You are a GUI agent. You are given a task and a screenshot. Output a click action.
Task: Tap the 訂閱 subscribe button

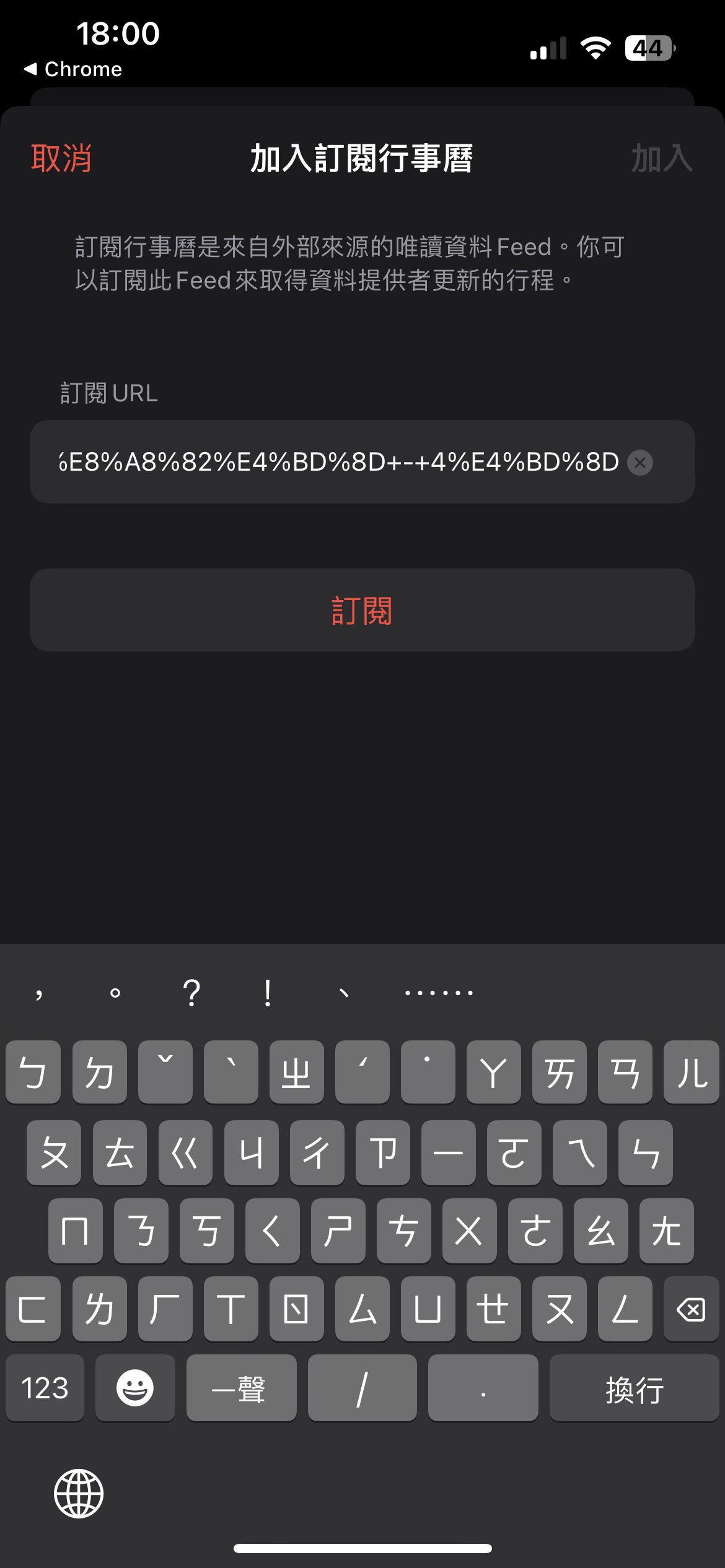362,610
